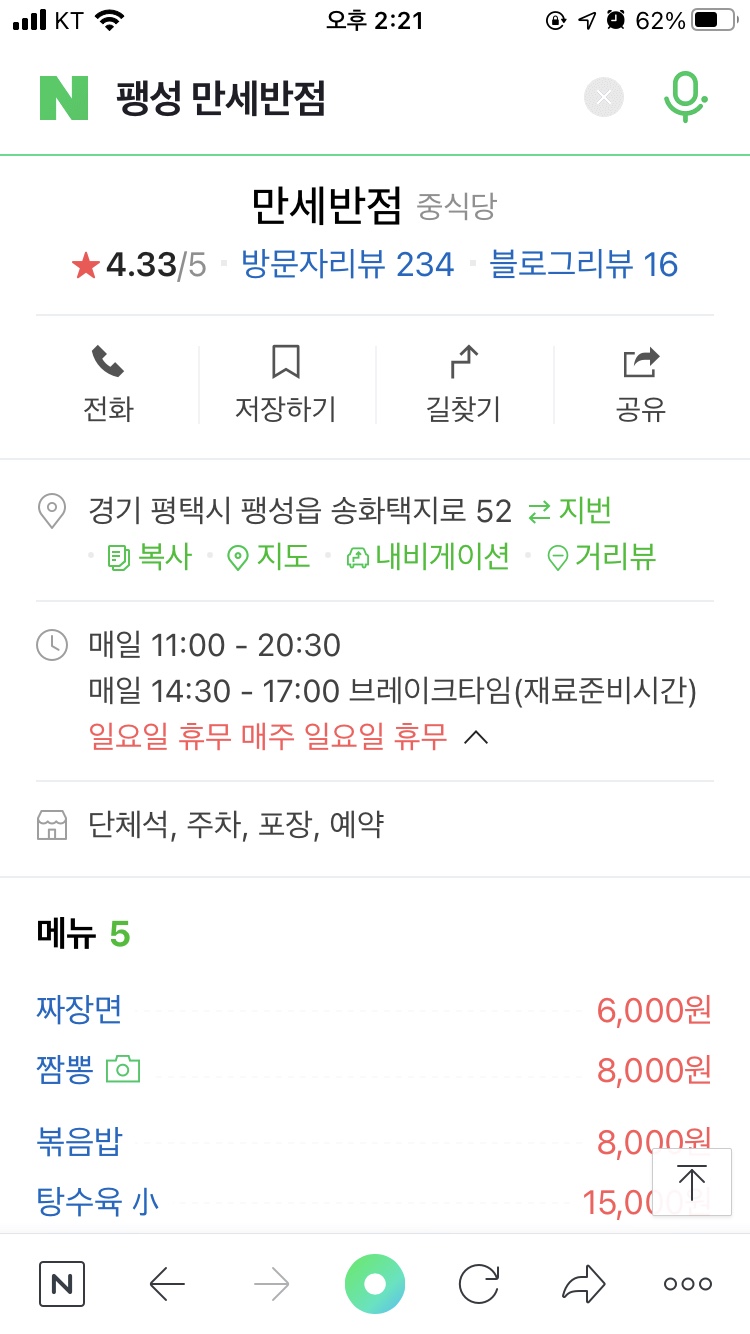Copy the address with 복사
750x1334 pixels.
150,557
